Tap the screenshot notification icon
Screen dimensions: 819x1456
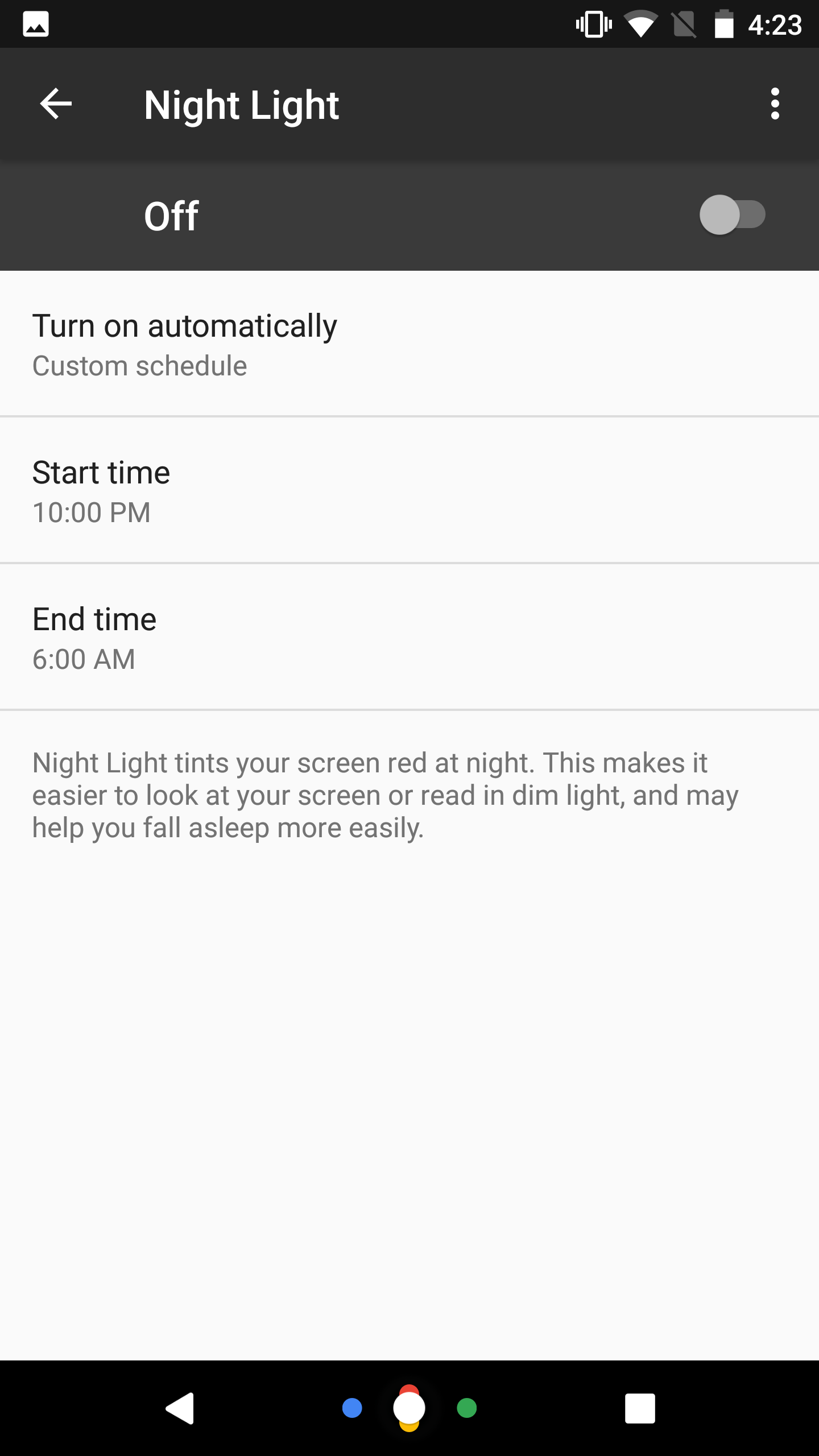(x=36, y=24)
